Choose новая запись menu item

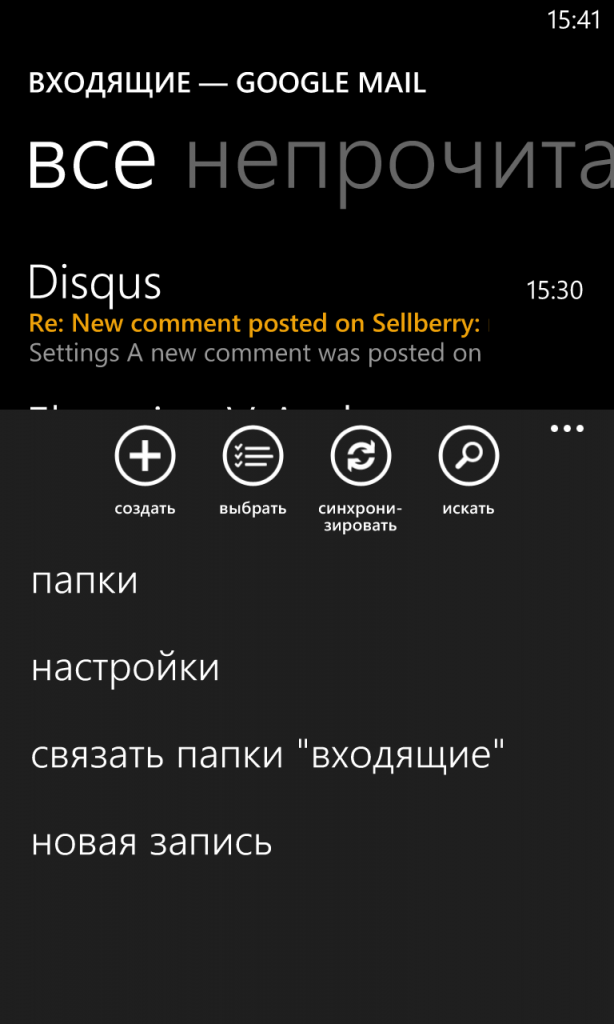pos(151,842)
